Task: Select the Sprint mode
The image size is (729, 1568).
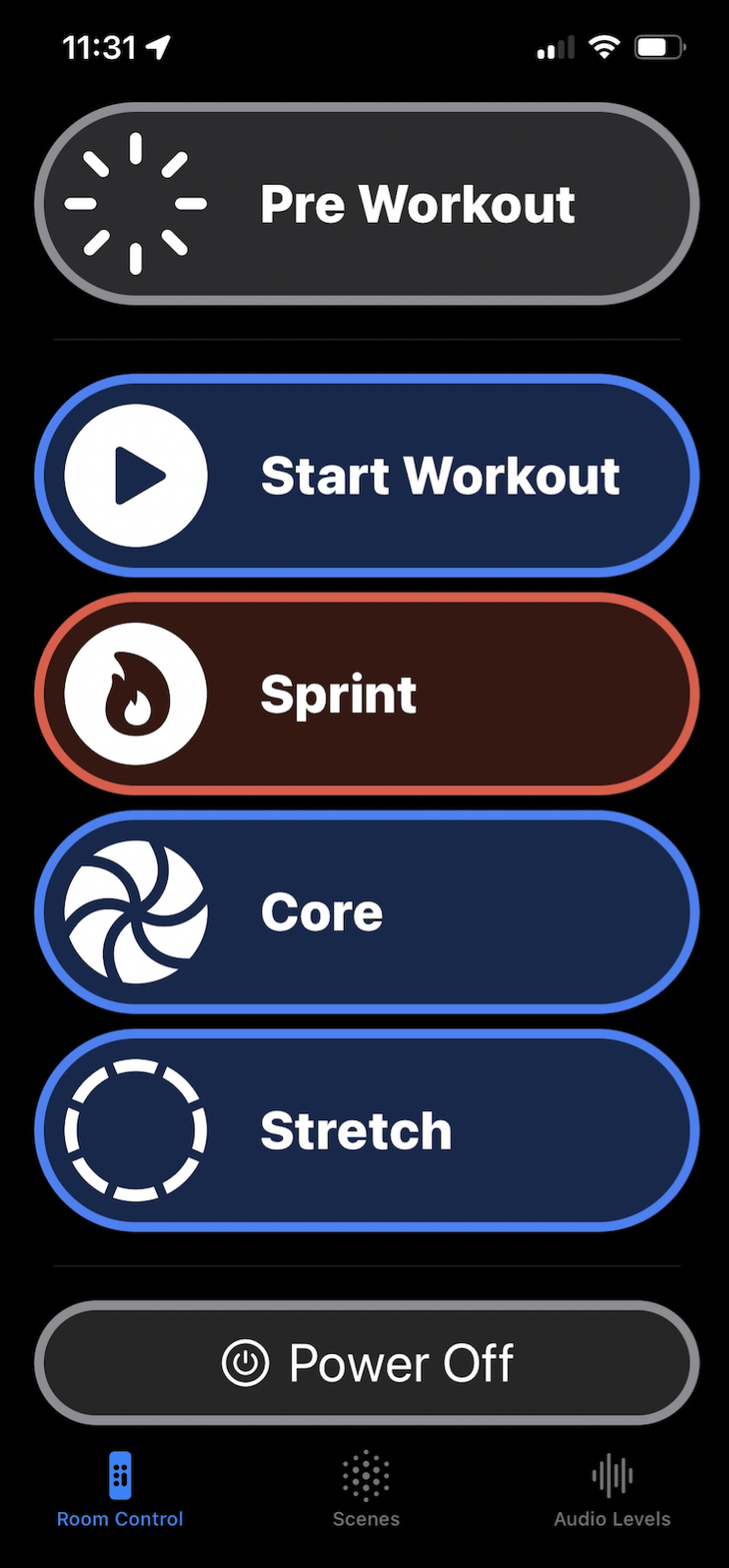Action: tap(365, 695)
